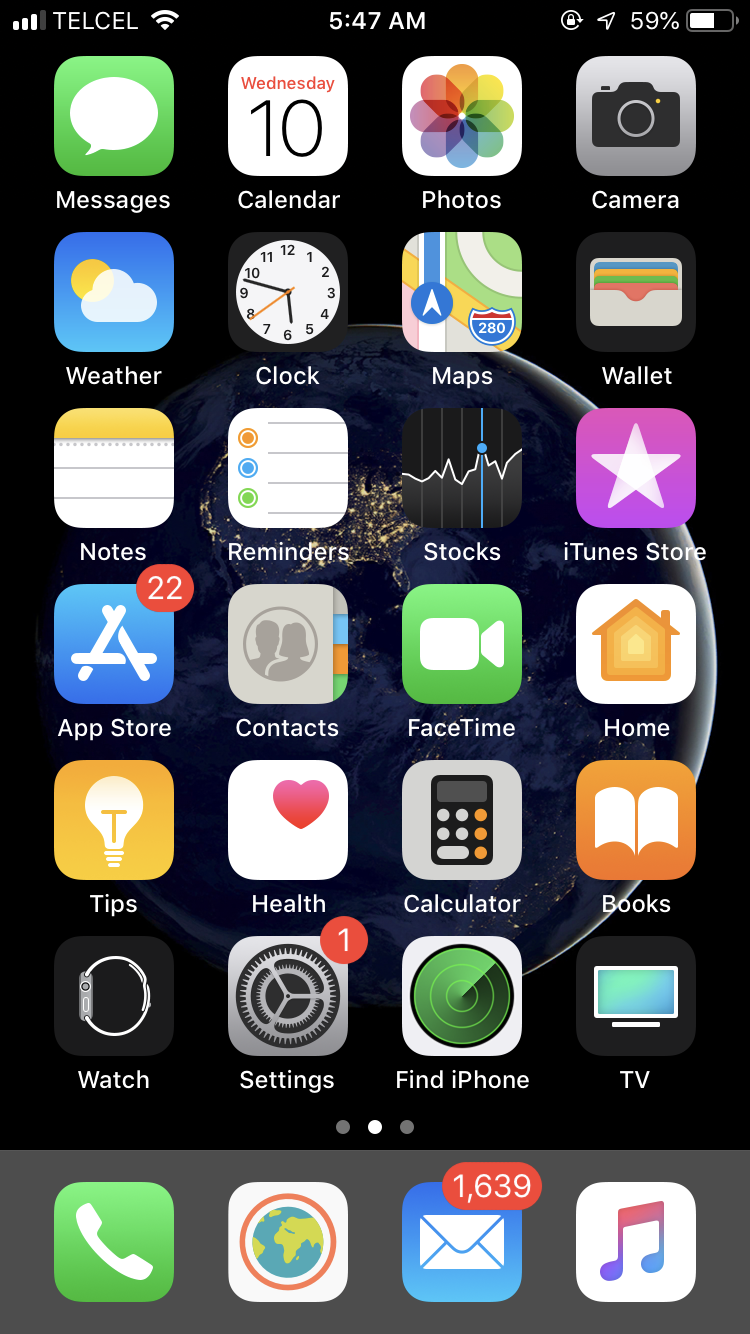Image resolution: width=750 pixels, height=1334 pixels.
Task: Open Notes
Action: [114, 468]
